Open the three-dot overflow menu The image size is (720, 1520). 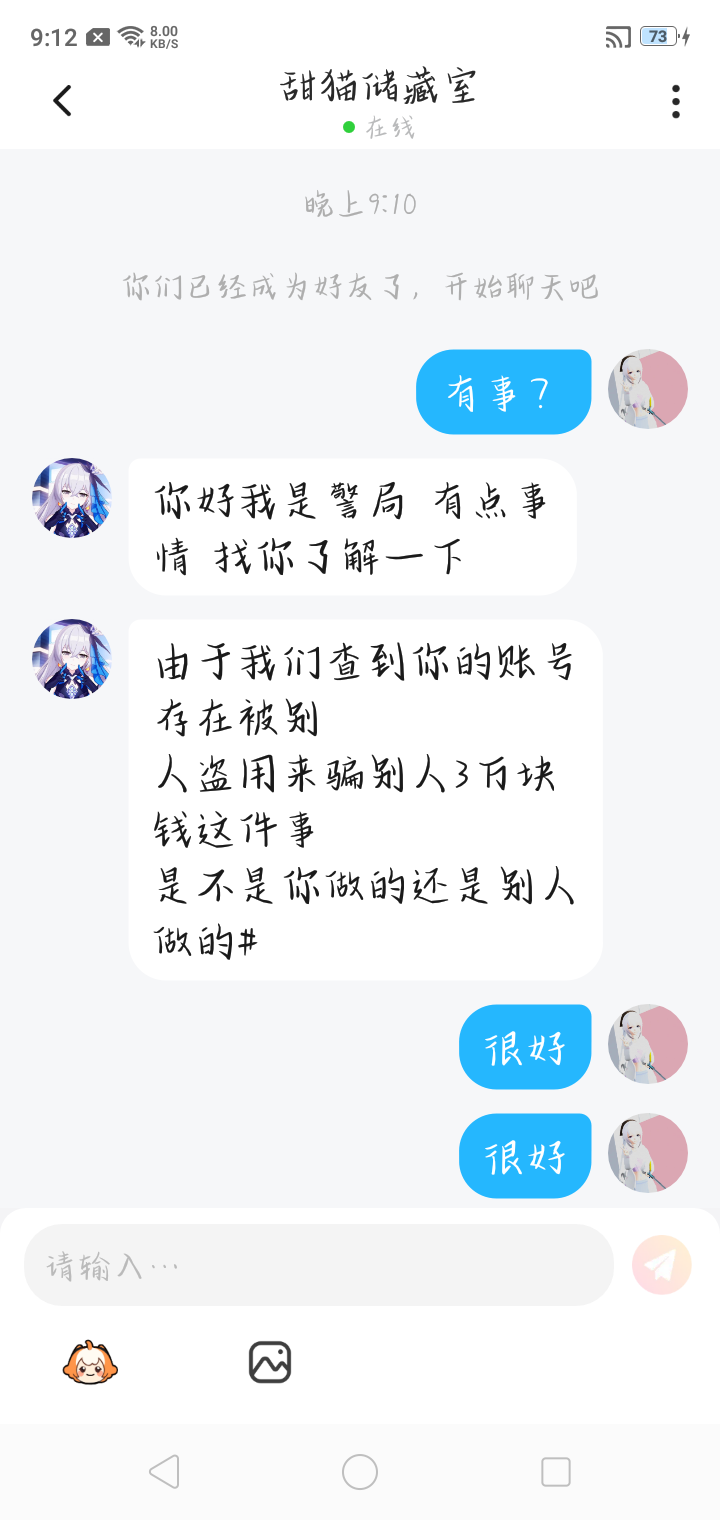pos(676,101)
